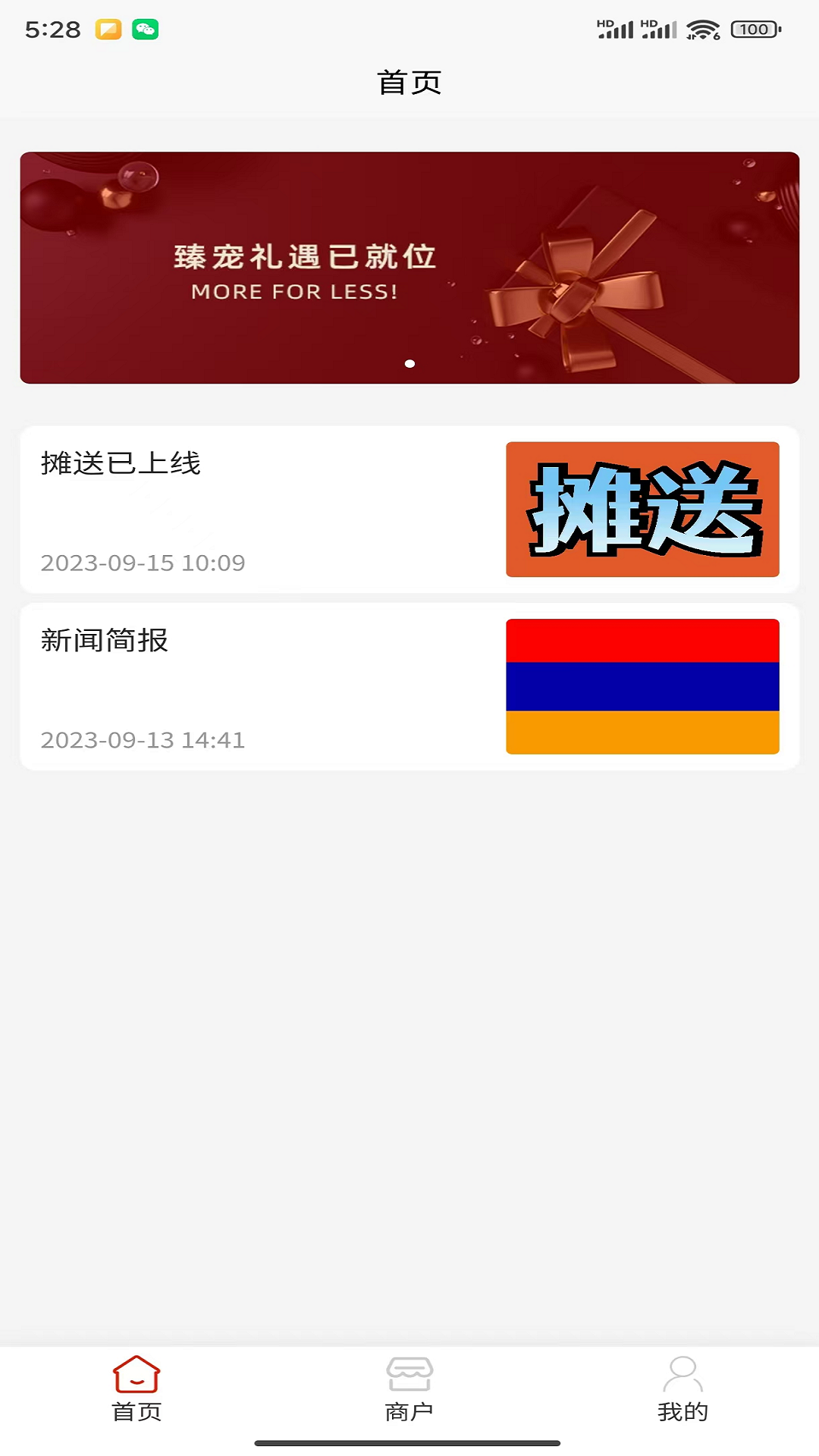This screenshot has height=1456, width=819.
Task: Go to the 我的 profile tab
Action: pos(682,1389)
